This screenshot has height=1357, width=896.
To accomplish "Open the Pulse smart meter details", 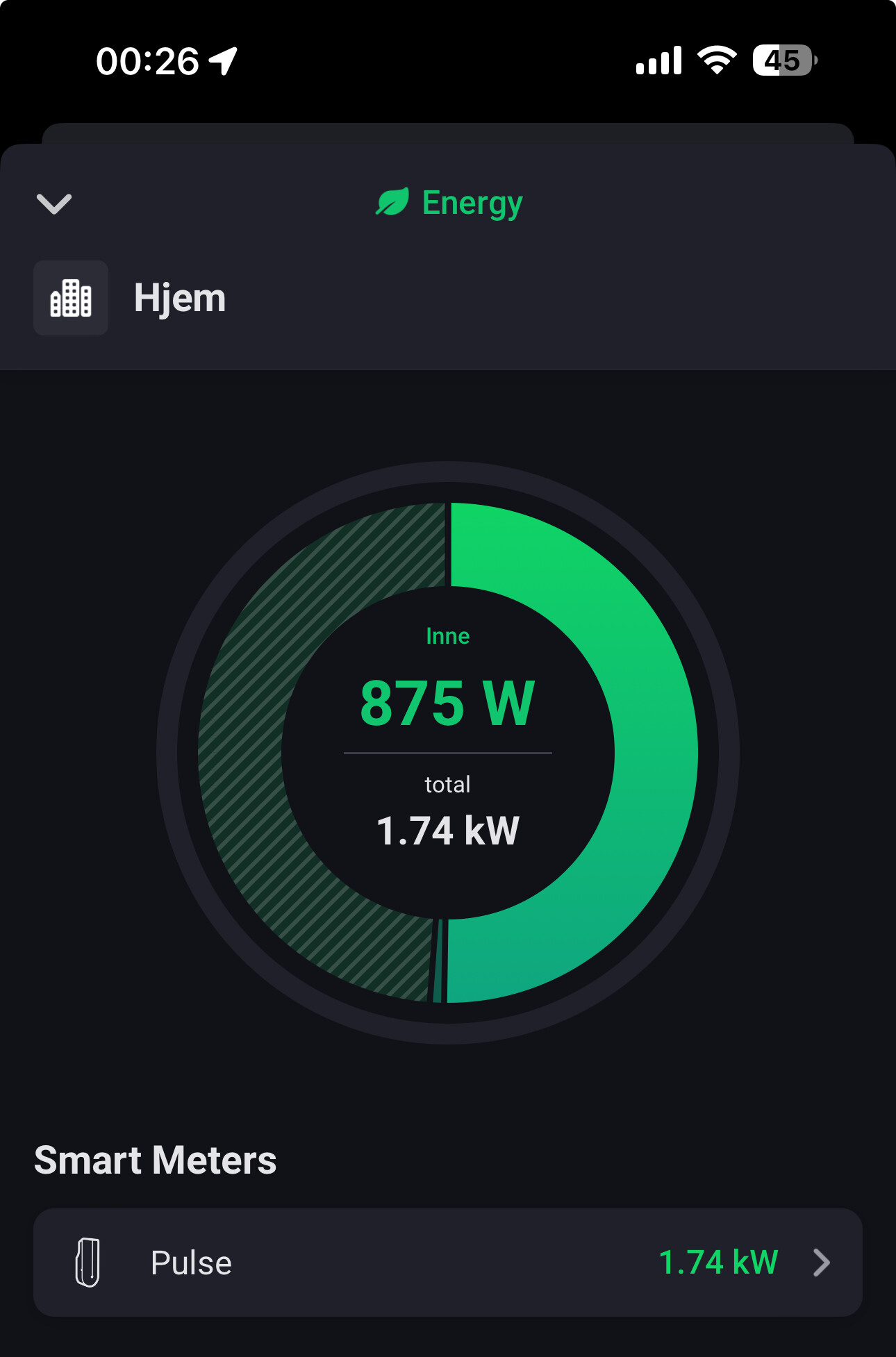I will pyautogui.click(x=447, y=1263).
